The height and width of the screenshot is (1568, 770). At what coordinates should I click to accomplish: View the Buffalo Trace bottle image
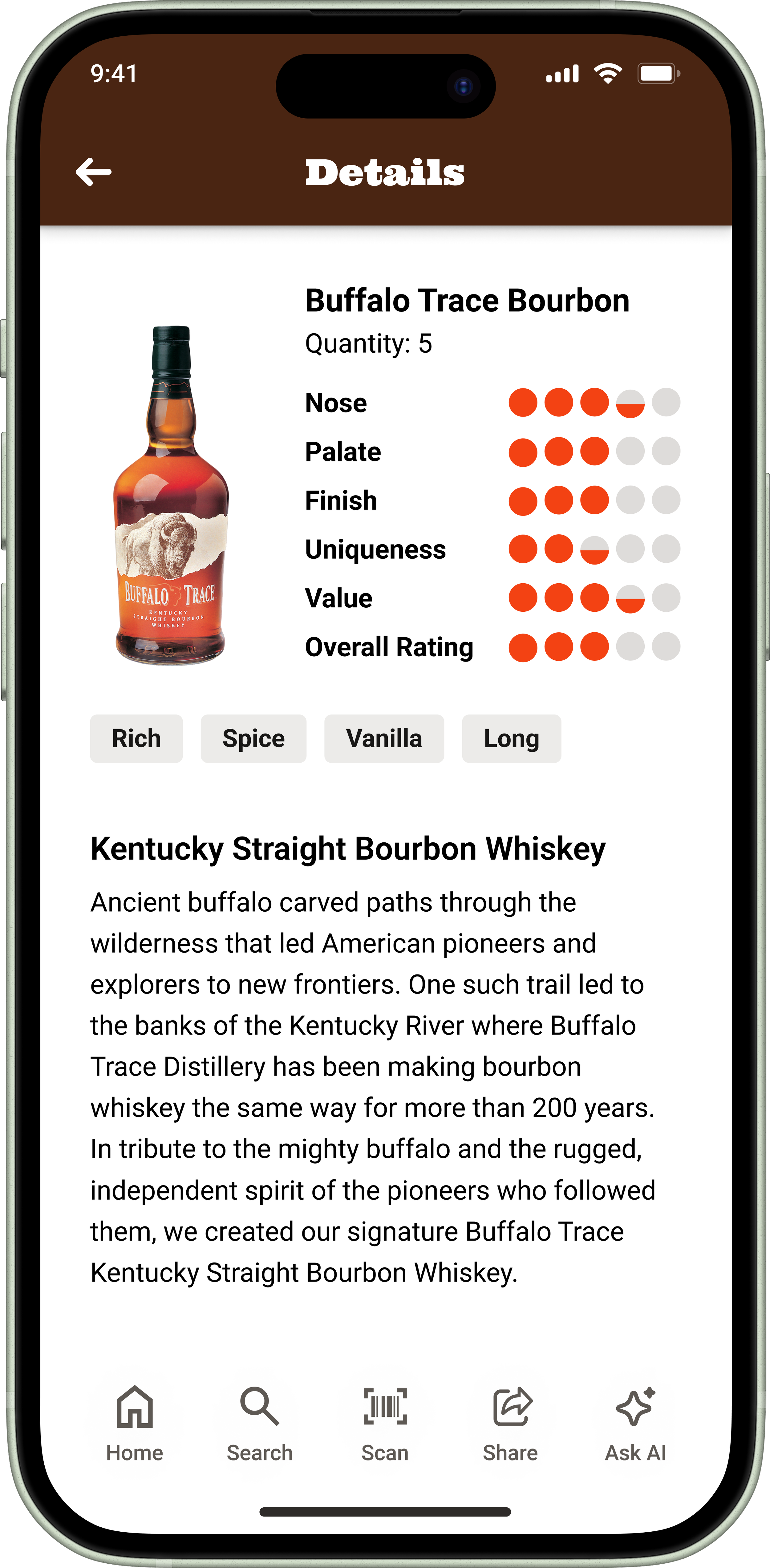click(171, 496)
